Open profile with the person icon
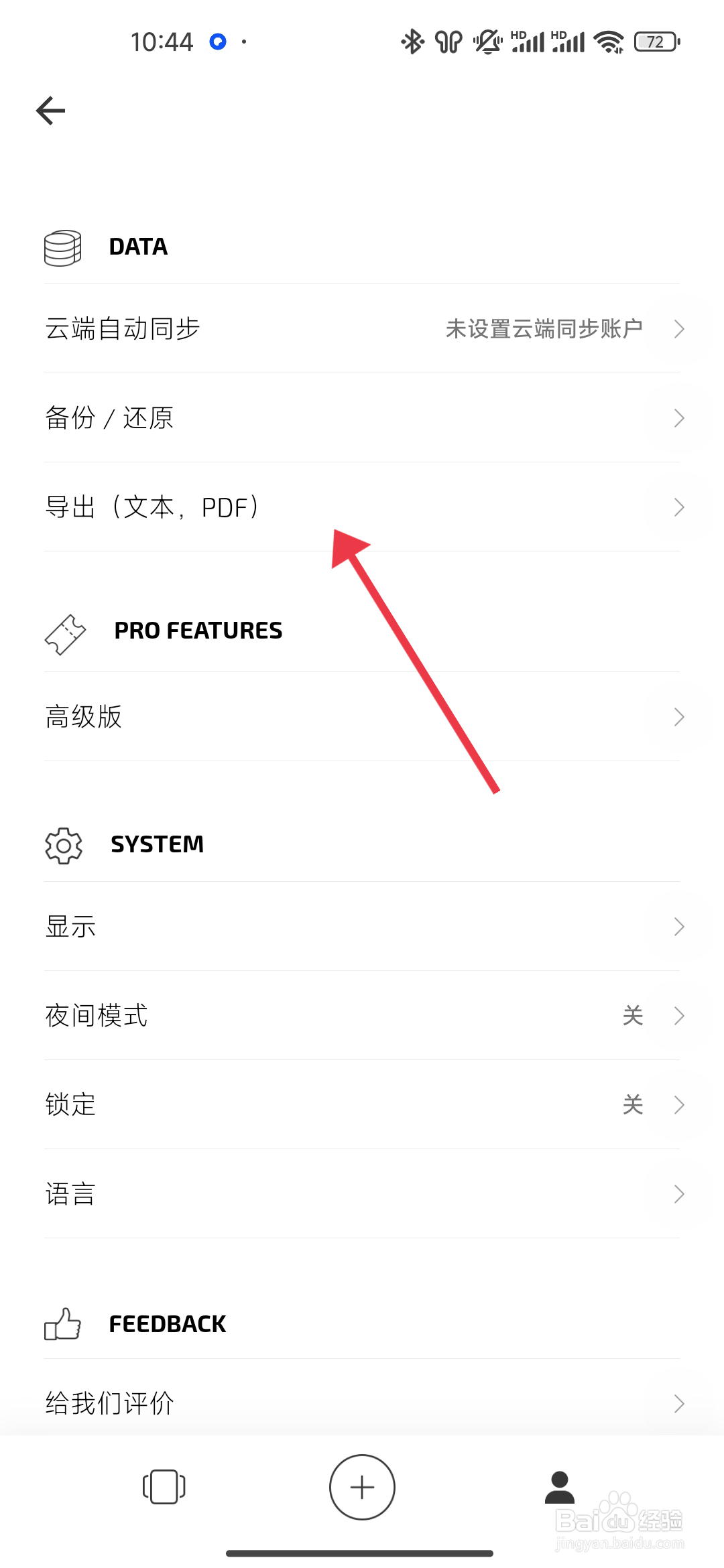 (x=560, y=1486)
